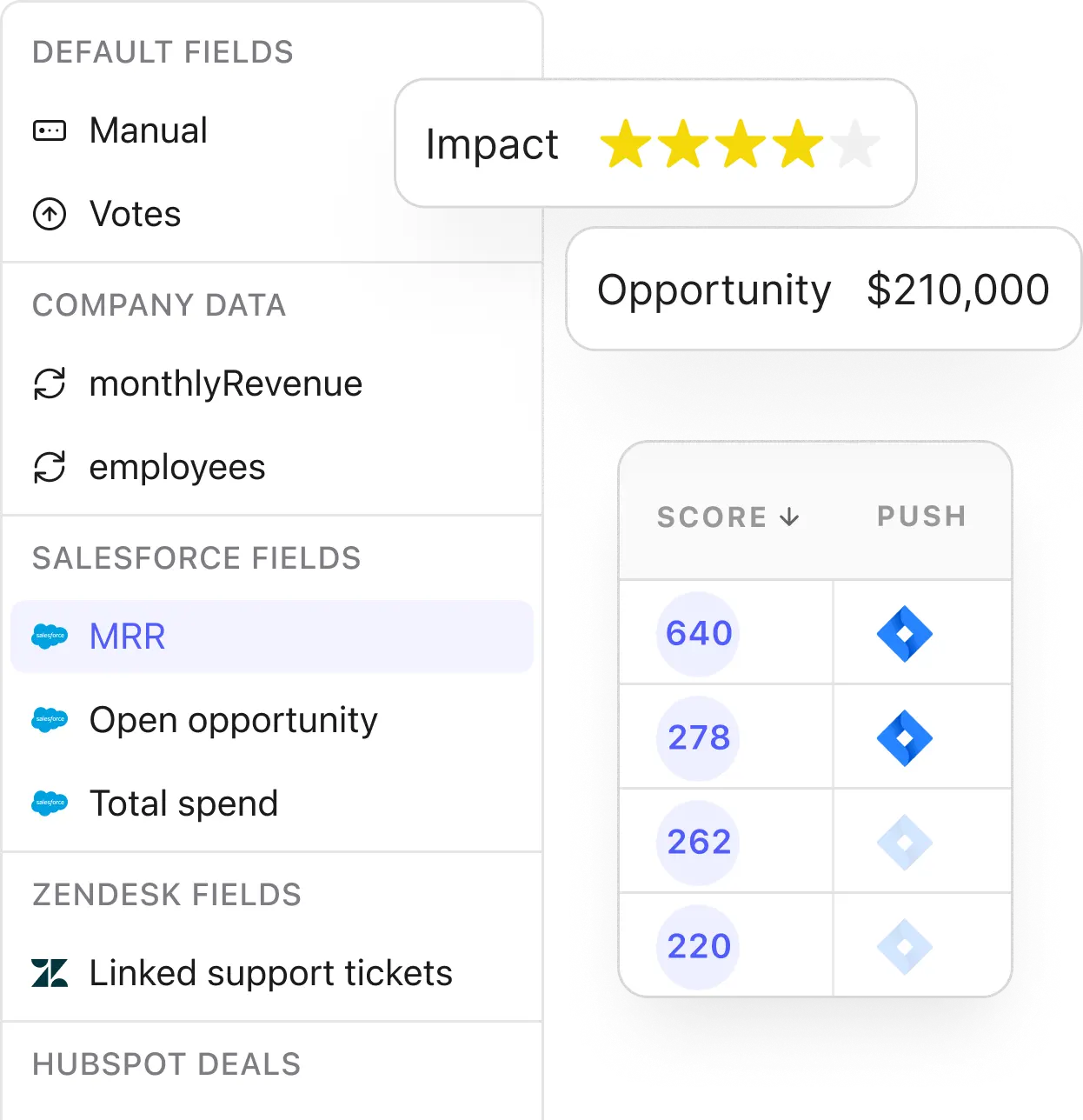Click the card icon next to Manual

tap(50, 130)
